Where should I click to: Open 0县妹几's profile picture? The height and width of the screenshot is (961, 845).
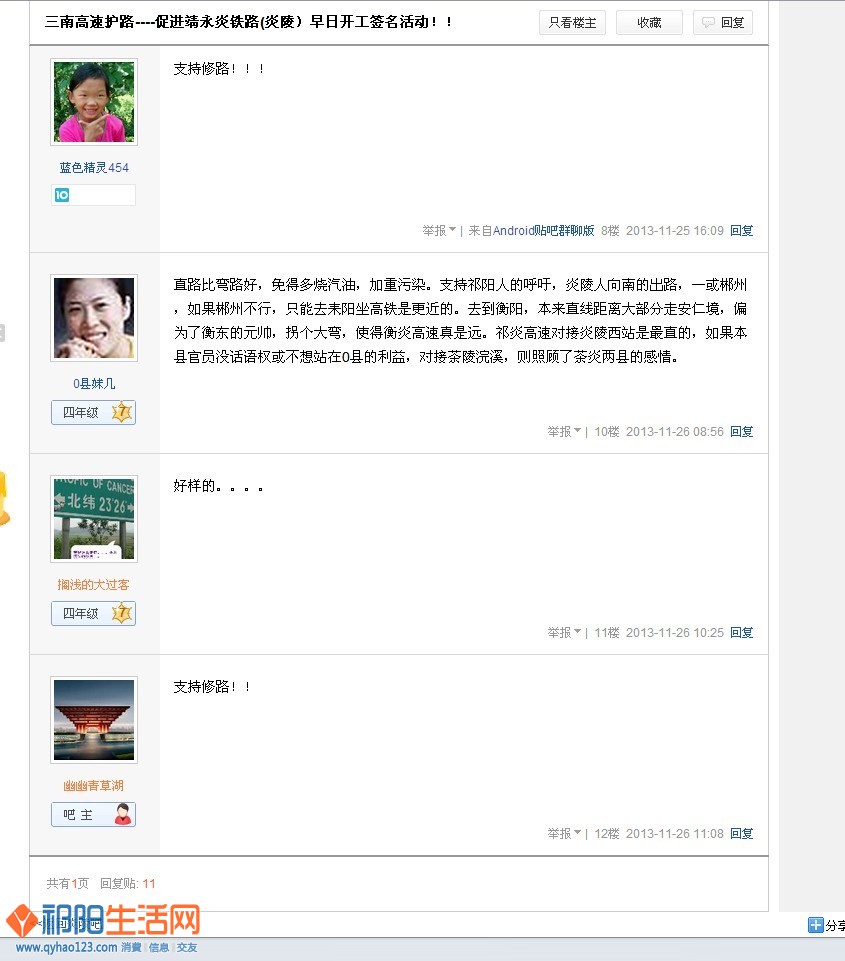94,318
